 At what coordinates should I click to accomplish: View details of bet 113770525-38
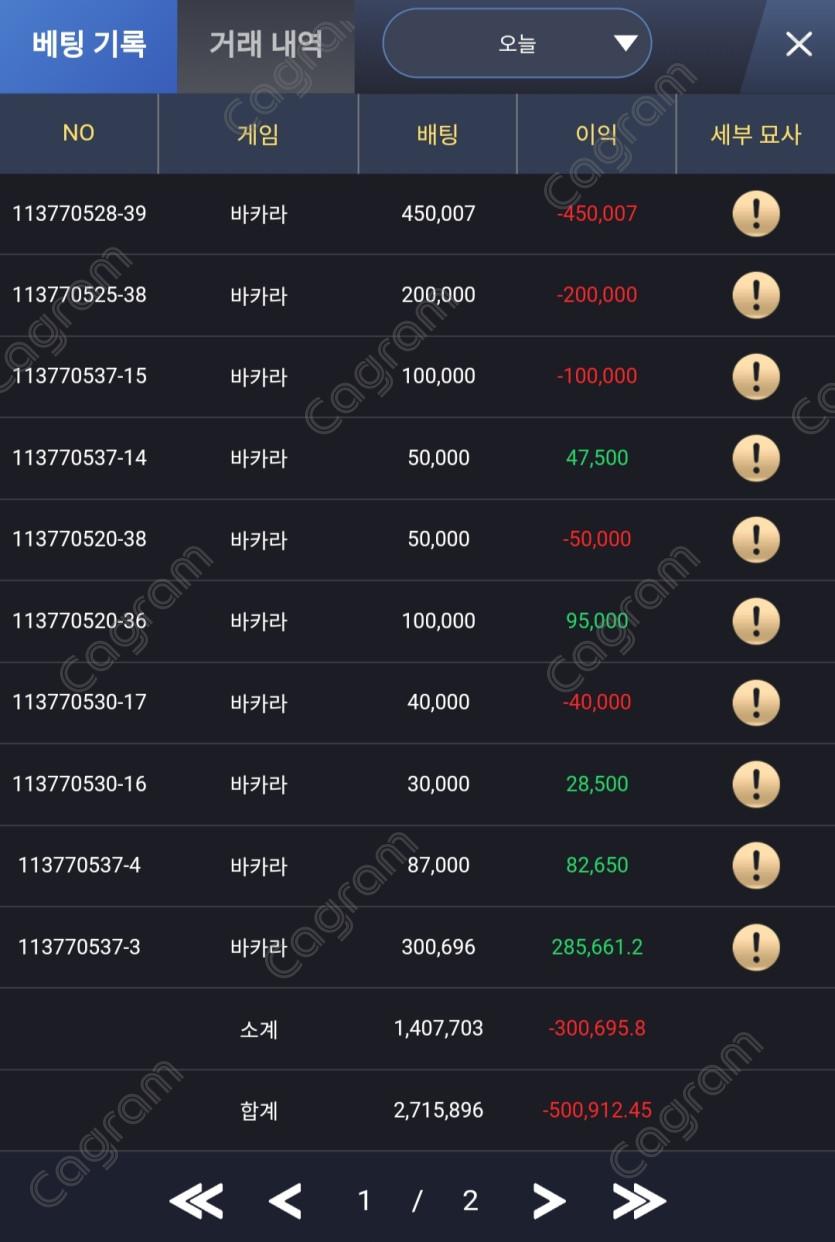pos(756,295)
